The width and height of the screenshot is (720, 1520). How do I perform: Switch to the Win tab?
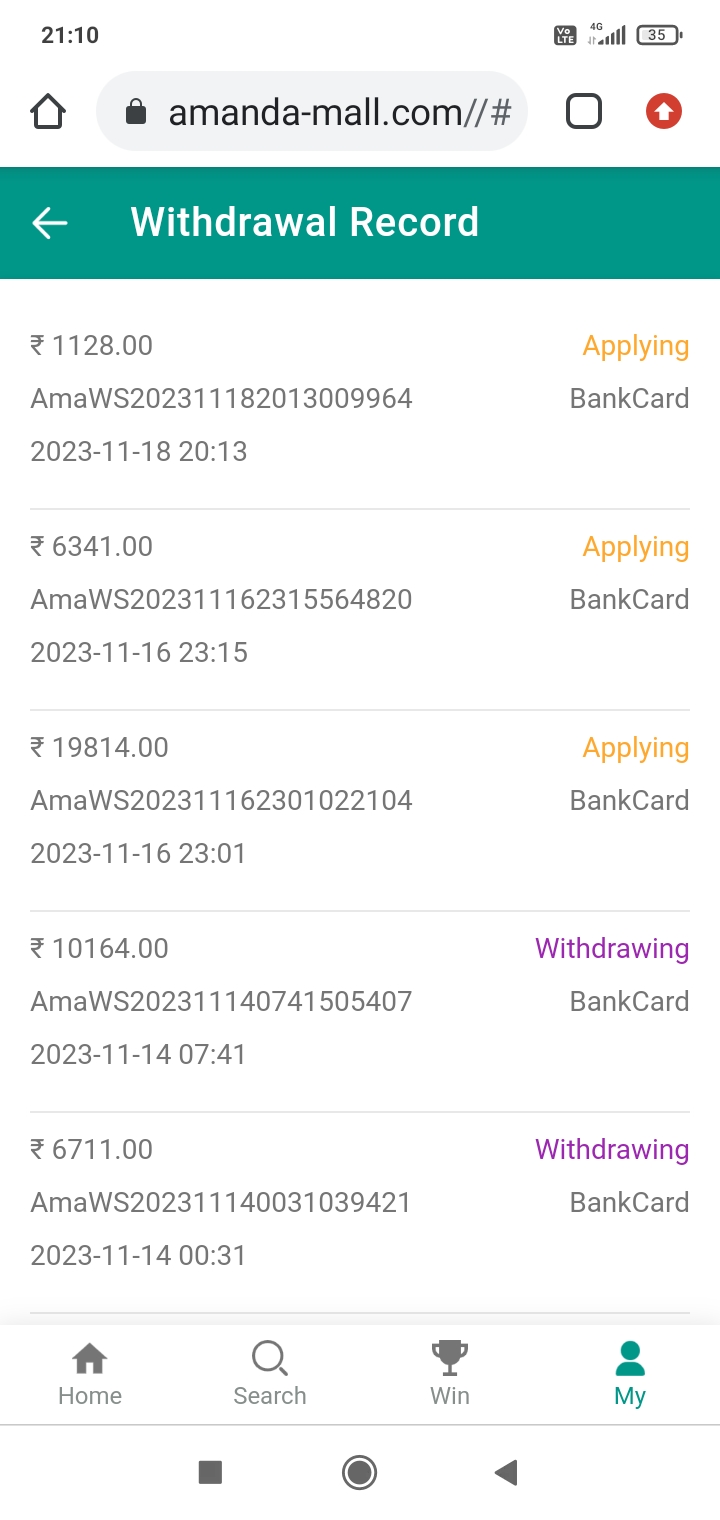(x=450, y=1374)
